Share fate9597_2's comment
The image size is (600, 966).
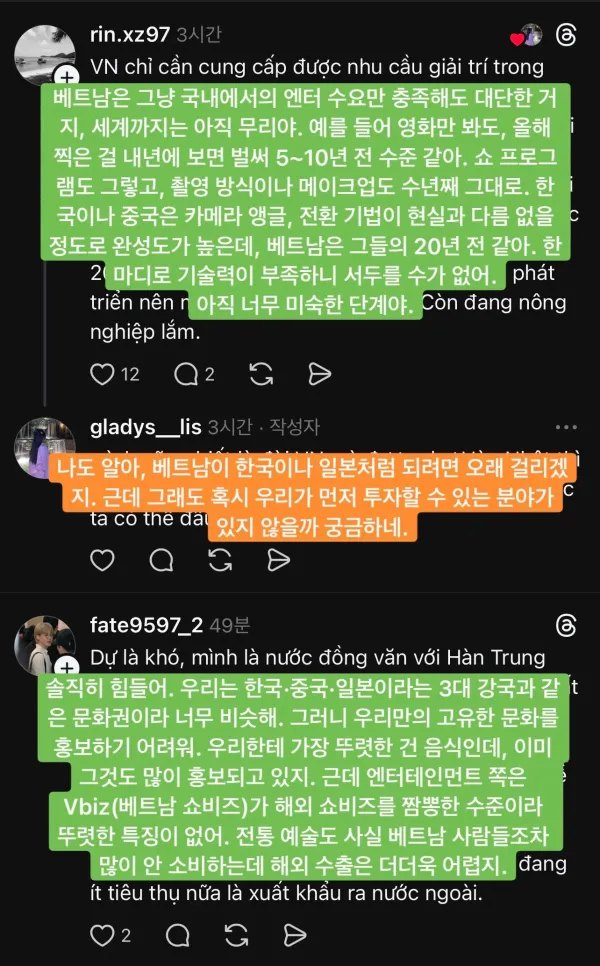pyautogui.click(x=295, y=935)
